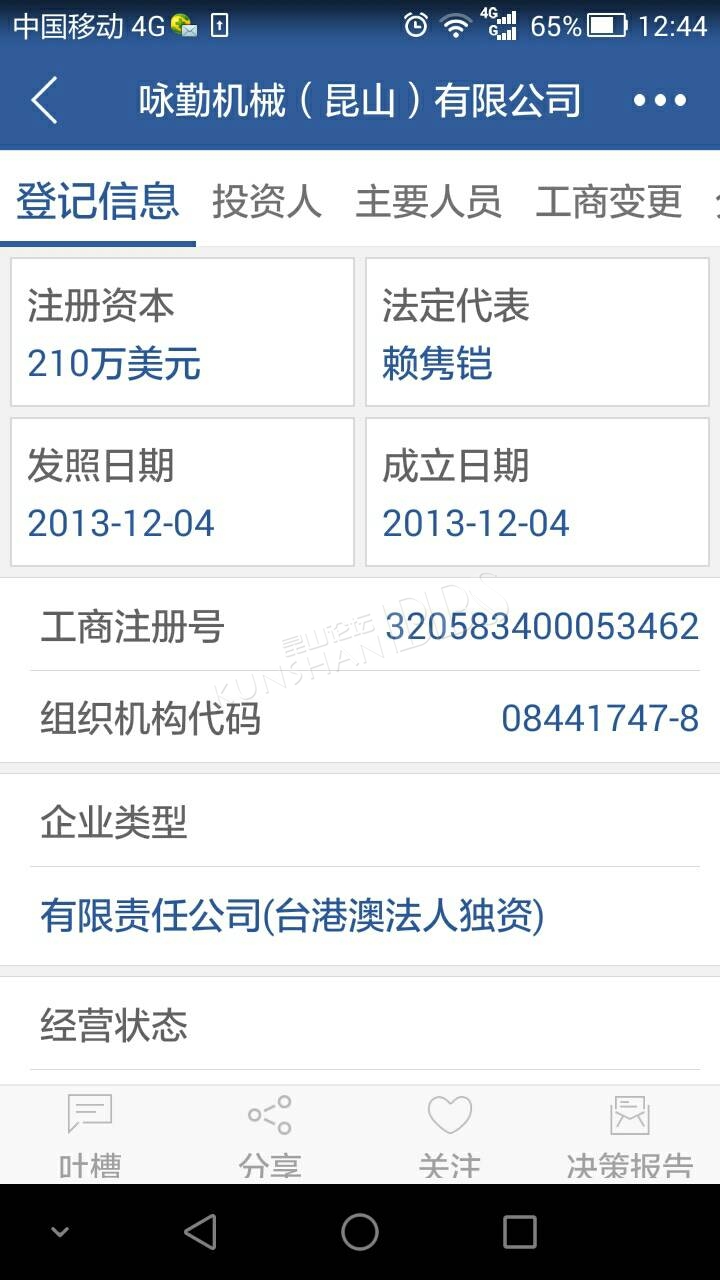Tap the system home button

pos(360,1232)
